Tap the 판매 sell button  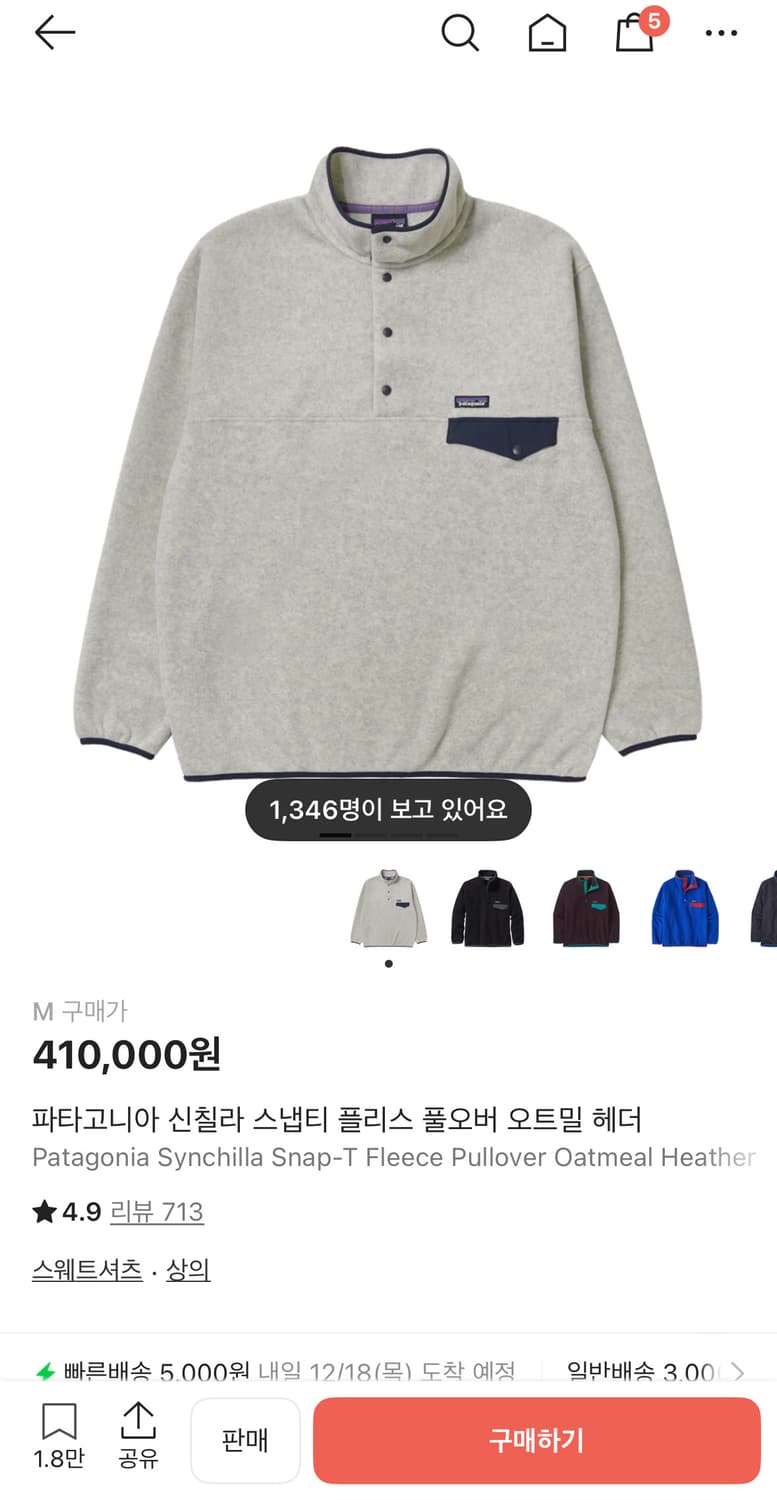pyautogui.click(x=245, y=1440)
